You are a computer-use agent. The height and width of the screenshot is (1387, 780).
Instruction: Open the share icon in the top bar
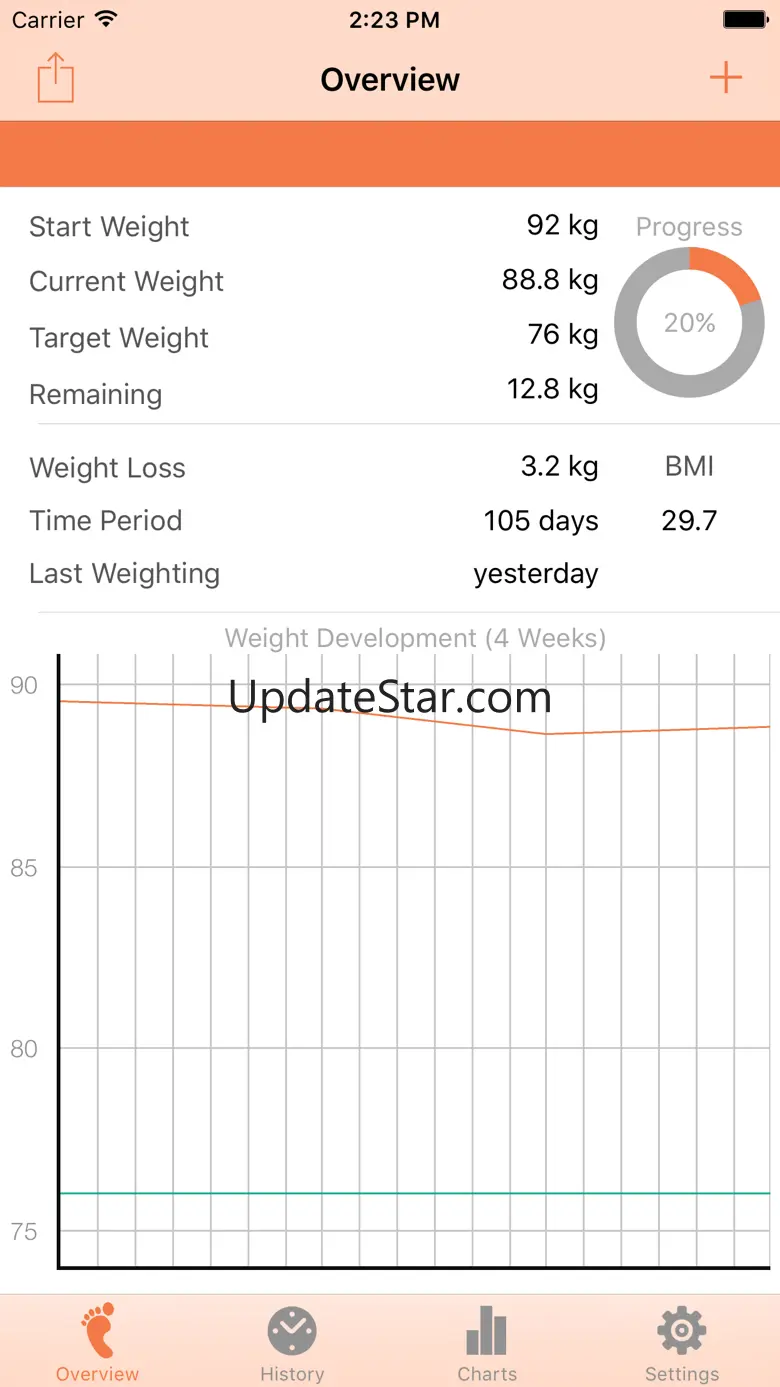(56, 79)
